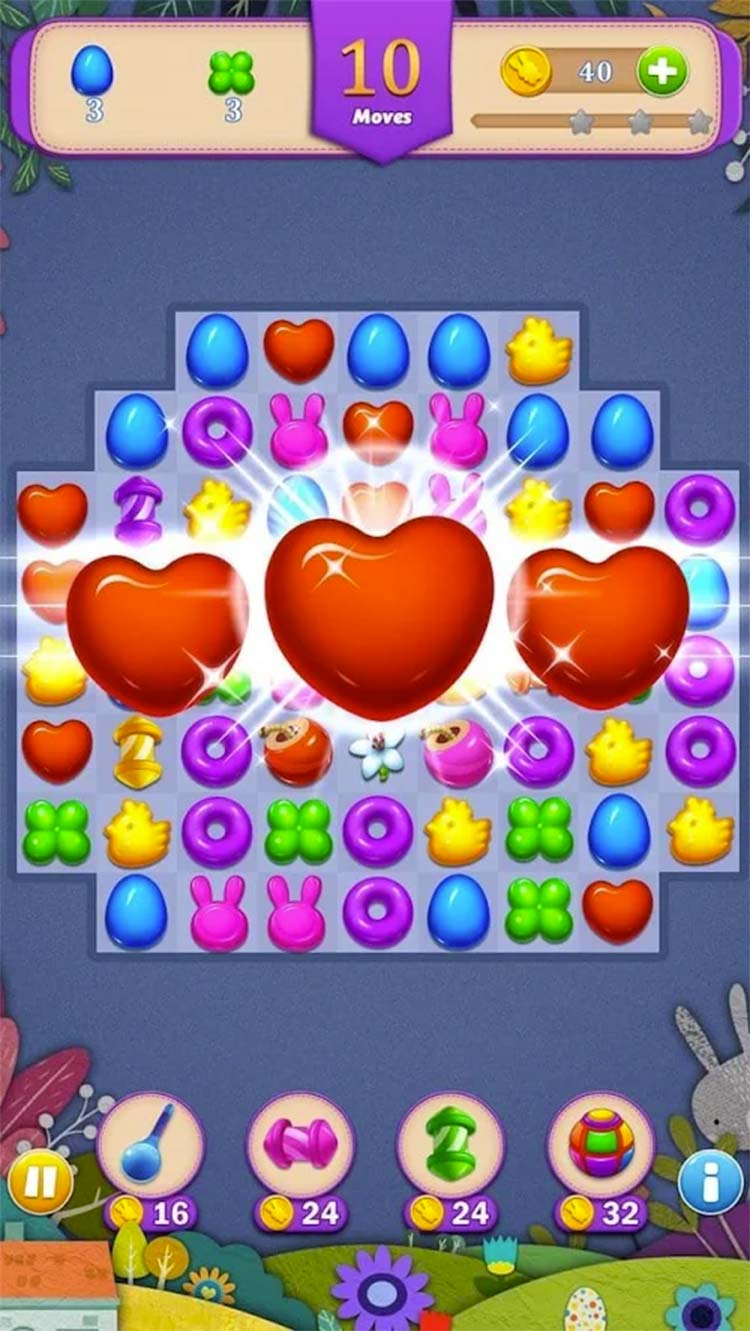Screen dimensions: 750x1331
Task: Add more coins with the plus button
Action: [x=662, y=72]
